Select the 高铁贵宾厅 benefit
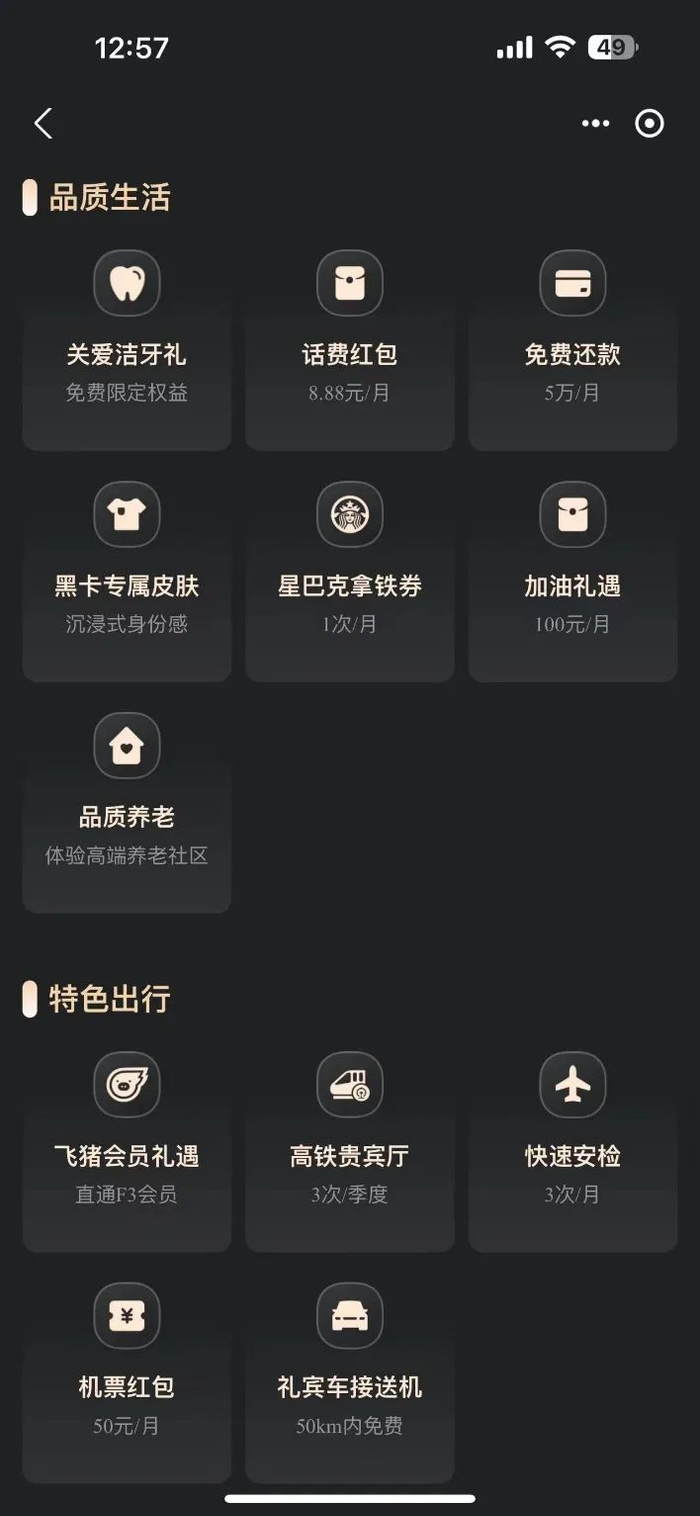The width and height of the screenshot is (700, 1516). [x=350, y=1157]
